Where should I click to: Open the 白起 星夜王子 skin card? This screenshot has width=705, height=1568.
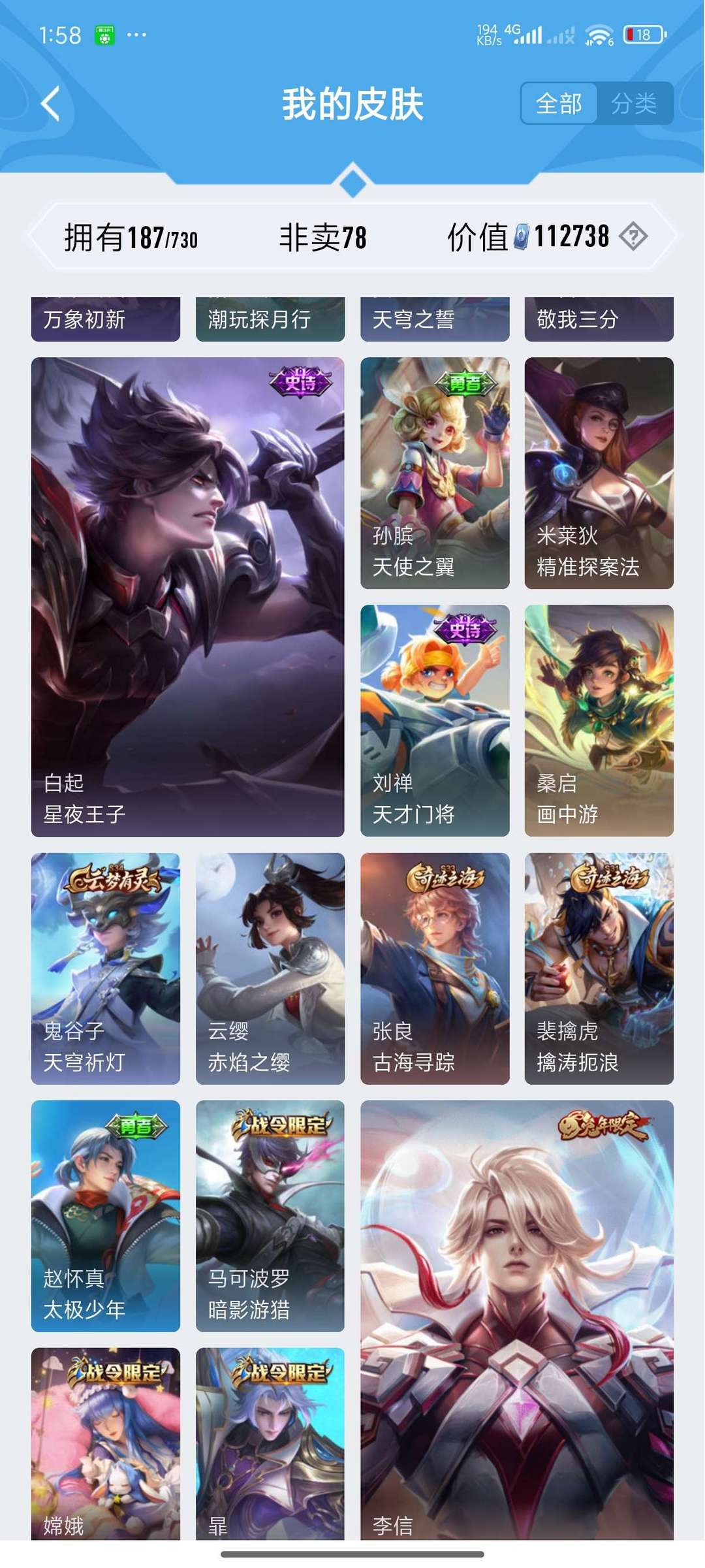click(187, 596)
